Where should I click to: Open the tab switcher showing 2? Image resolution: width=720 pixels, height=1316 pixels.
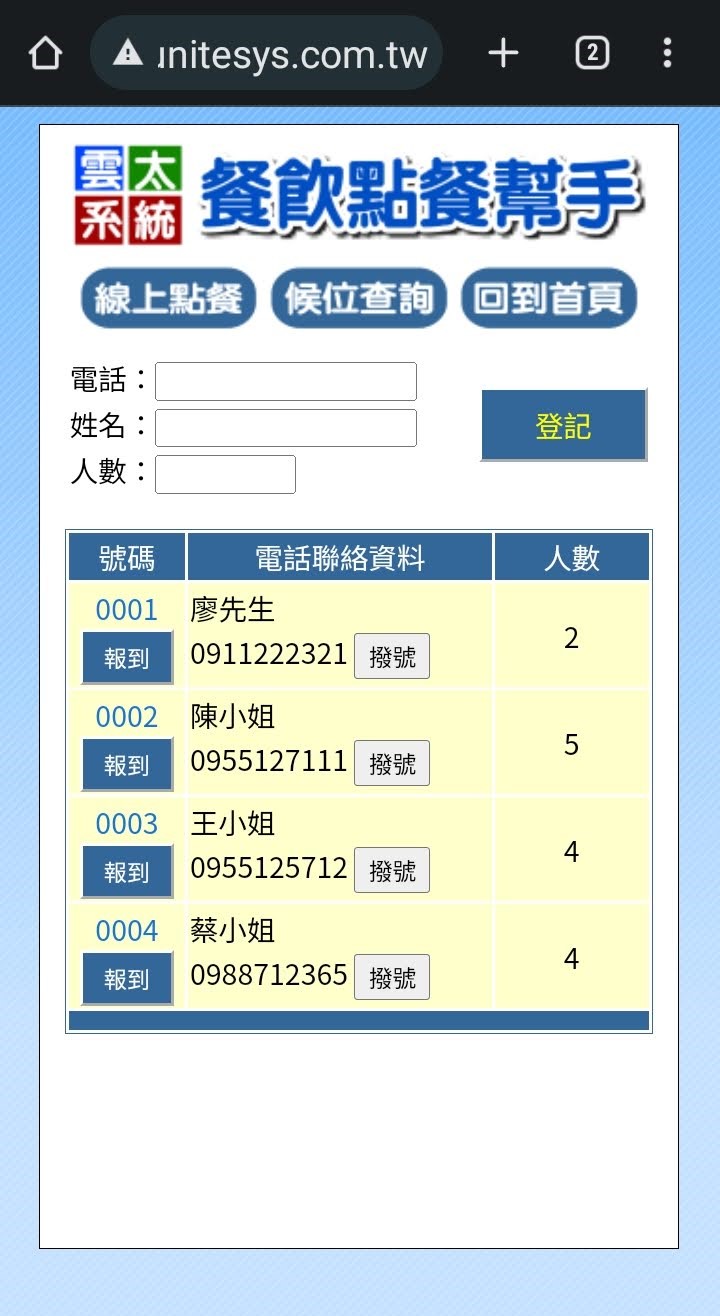click(592, 53)
